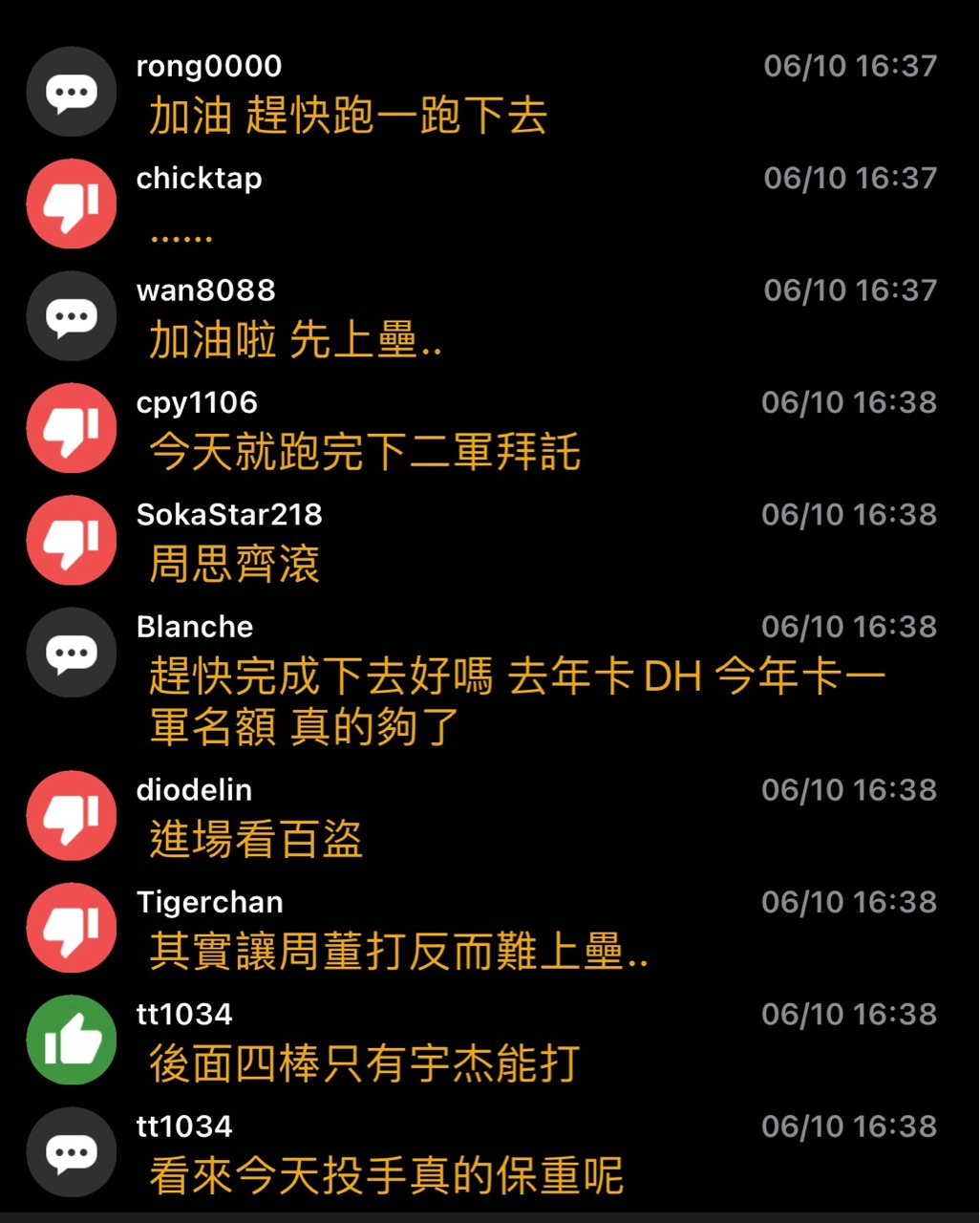This screenshot has width=980, height=1223.
Task: Open rong0000's comment 加油 趕快跑一跑下去
Action: pyautogui.click(x=348, y=117)
